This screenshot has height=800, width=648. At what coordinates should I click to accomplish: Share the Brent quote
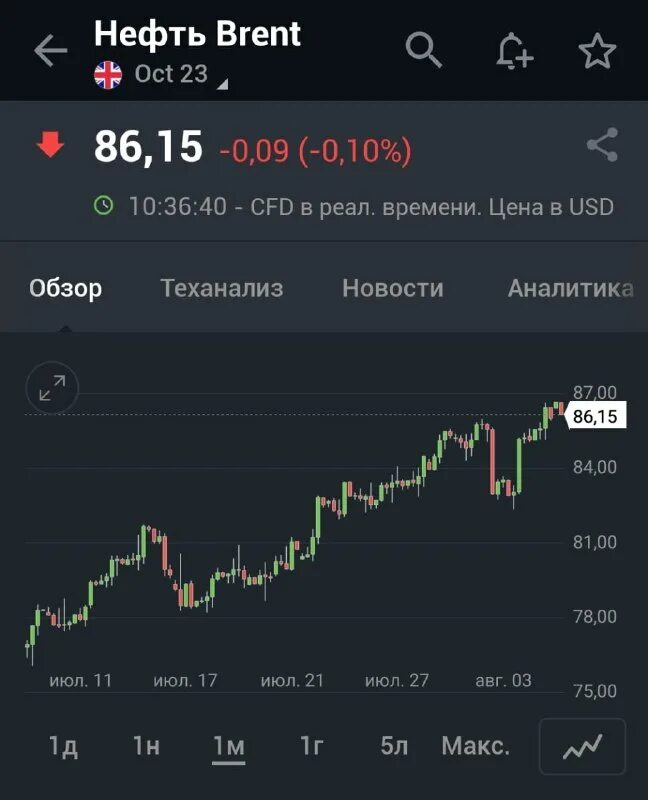pyautogui.click(x=602, y=146)
